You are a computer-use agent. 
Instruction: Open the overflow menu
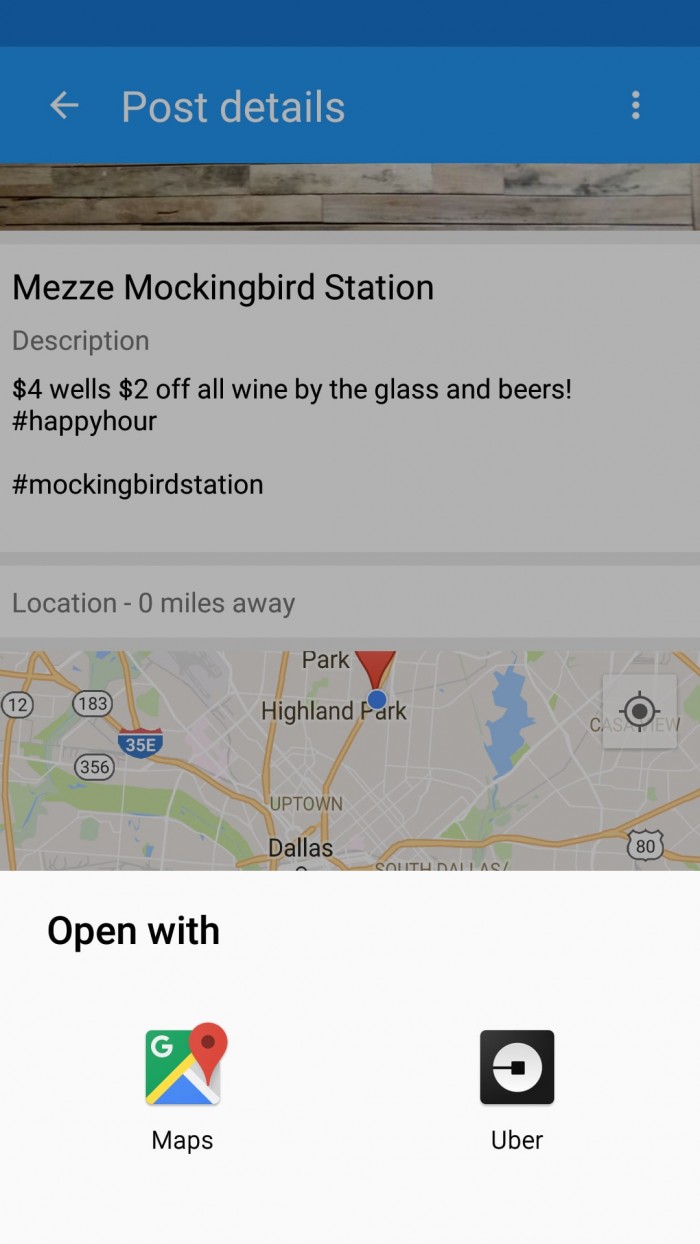point(635,106)
